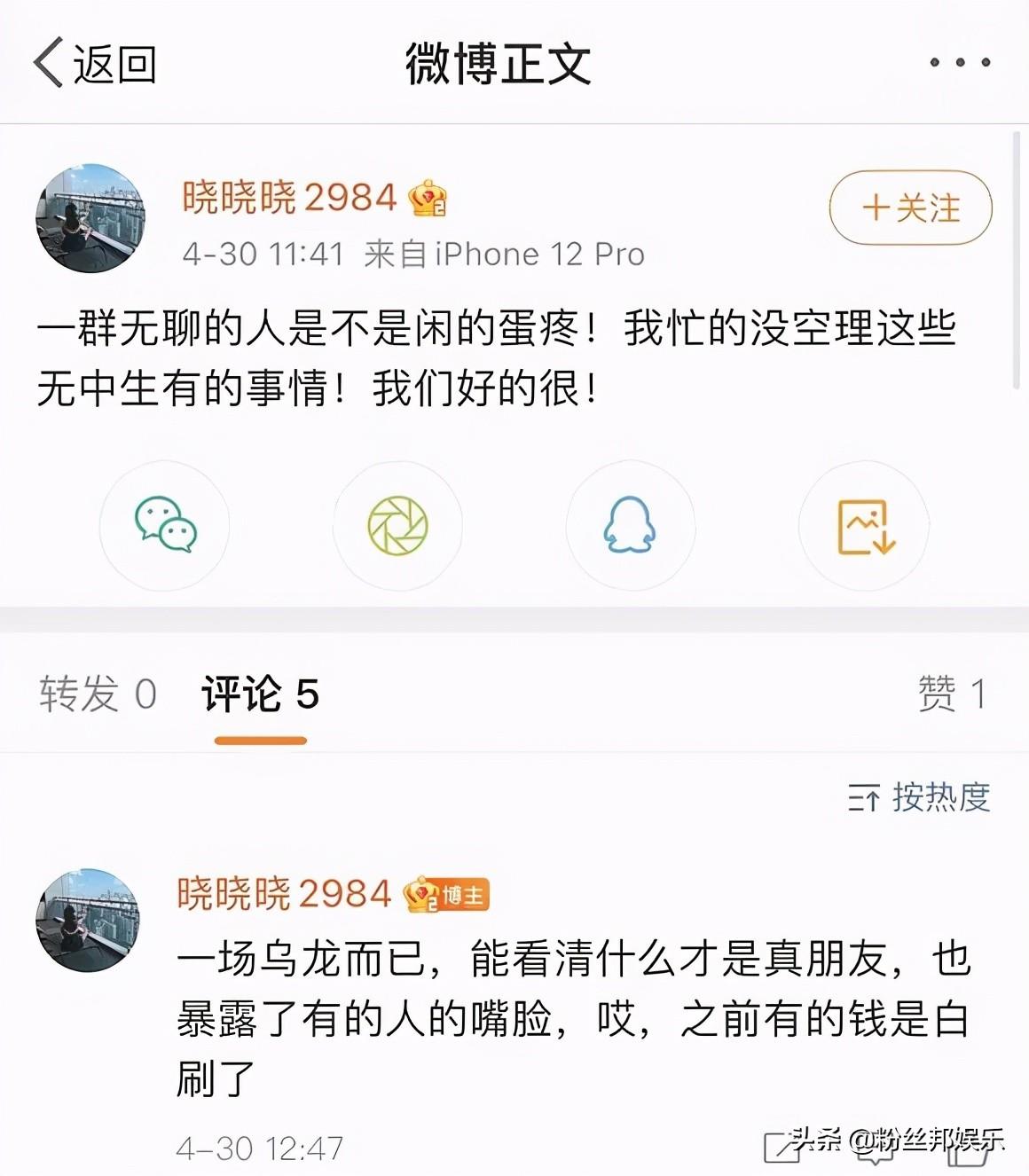Viewport: 1029px width, 1176px height.
Task: Open the WeChat share icon
Action: pyautogui.click(x=163, y=526)
